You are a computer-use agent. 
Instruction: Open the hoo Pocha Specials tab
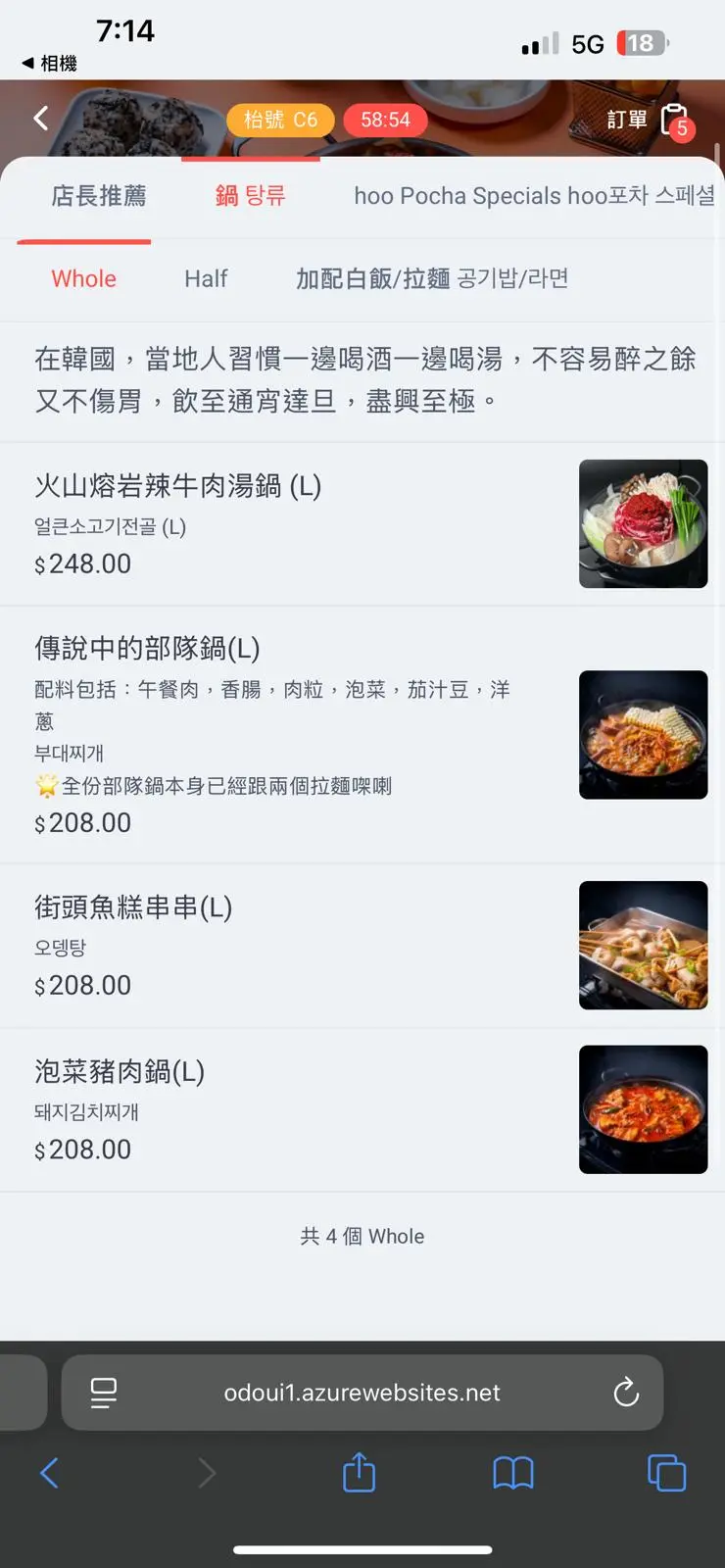pos(533,196)
